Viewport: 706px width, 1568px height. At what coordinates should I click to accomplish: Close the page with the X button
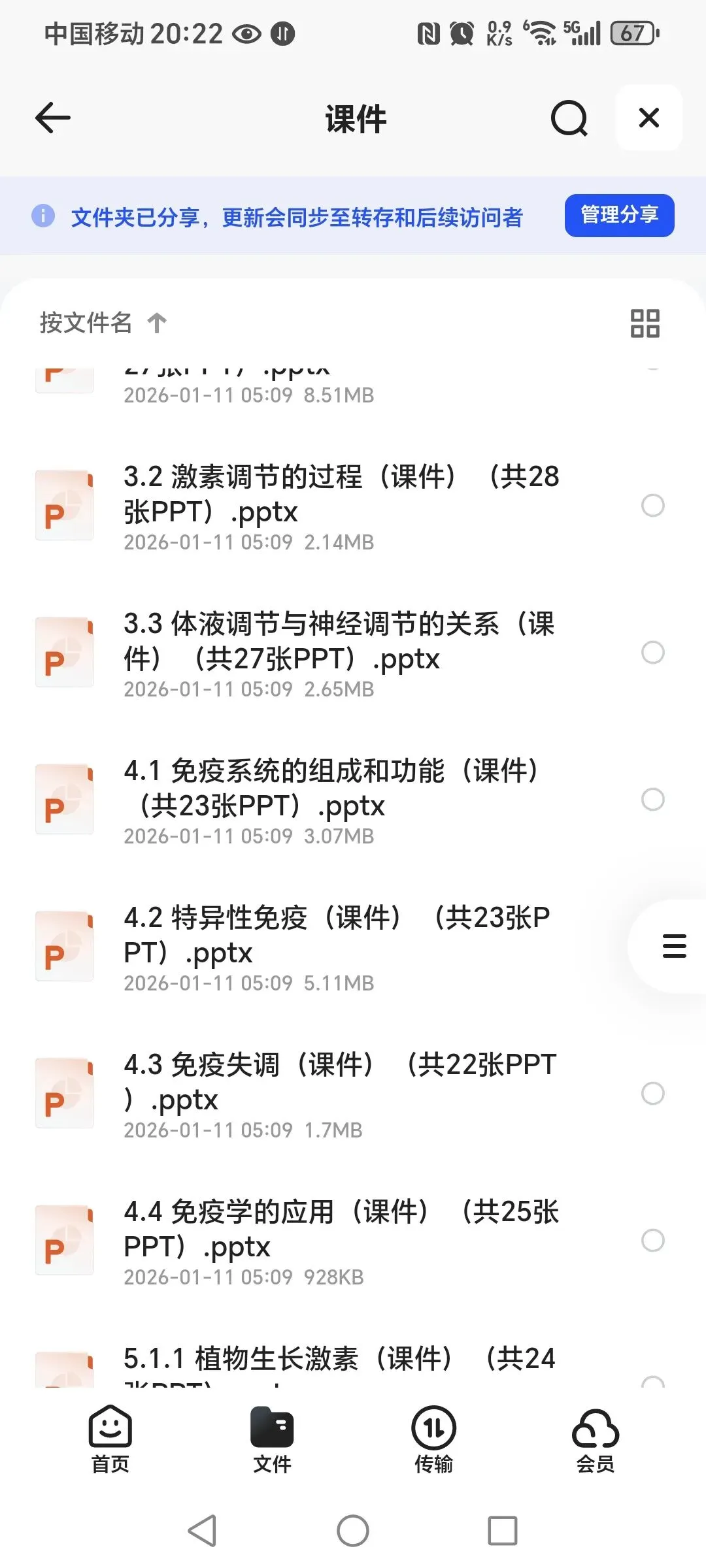648,118
